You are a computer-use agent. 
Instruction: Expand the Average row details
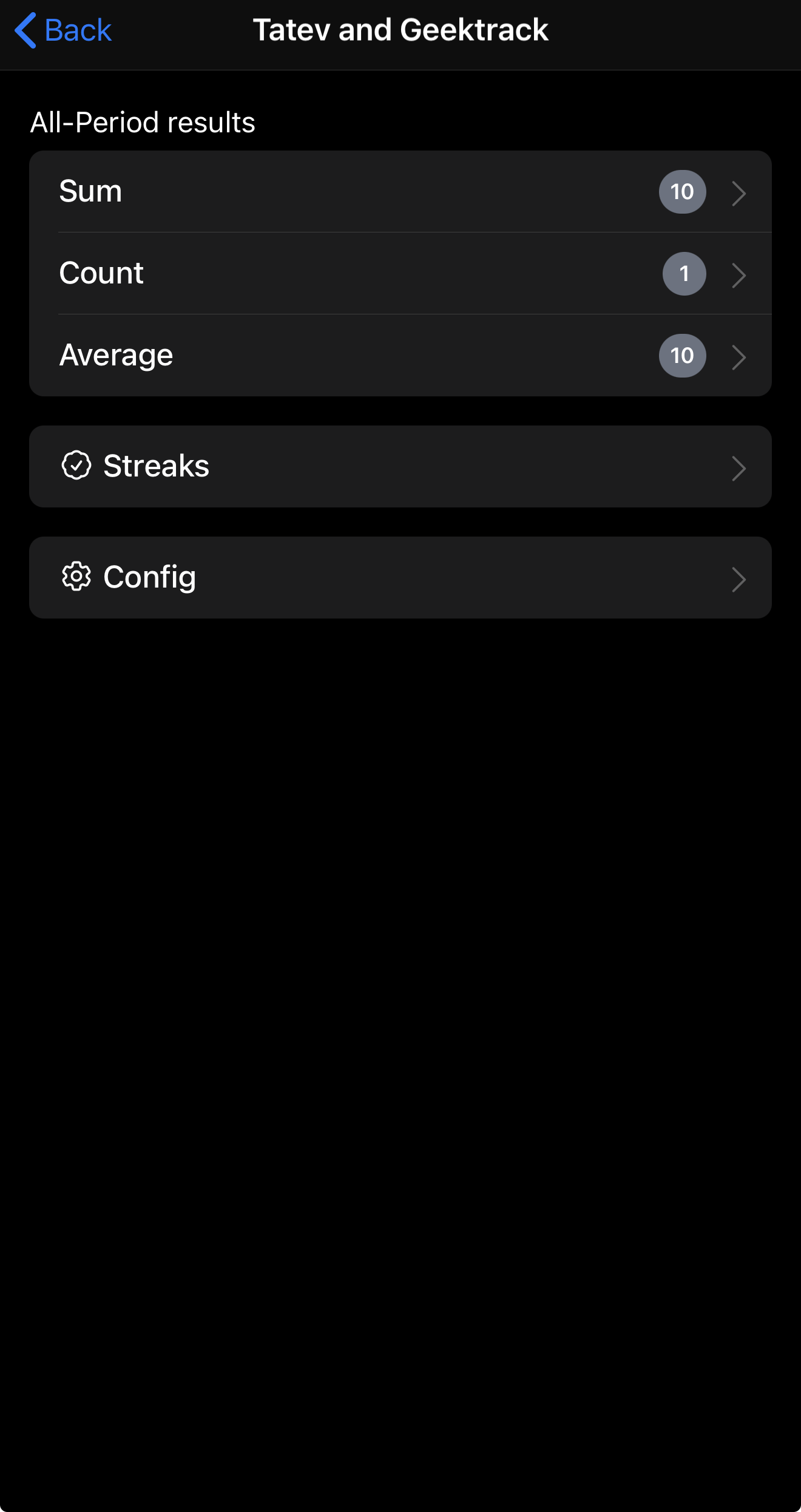738,357
